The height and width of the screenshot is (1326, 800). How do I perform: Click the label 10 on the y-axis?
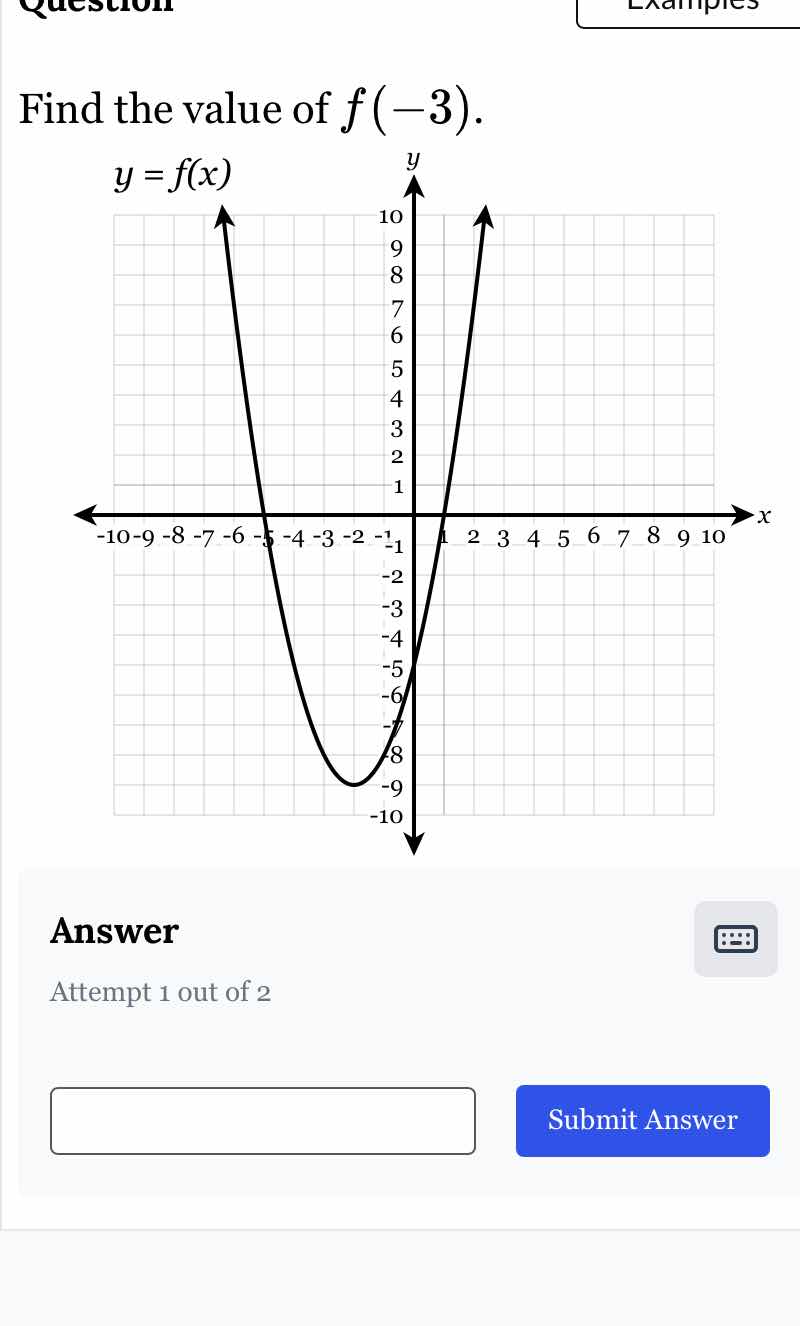coord(391,216)
